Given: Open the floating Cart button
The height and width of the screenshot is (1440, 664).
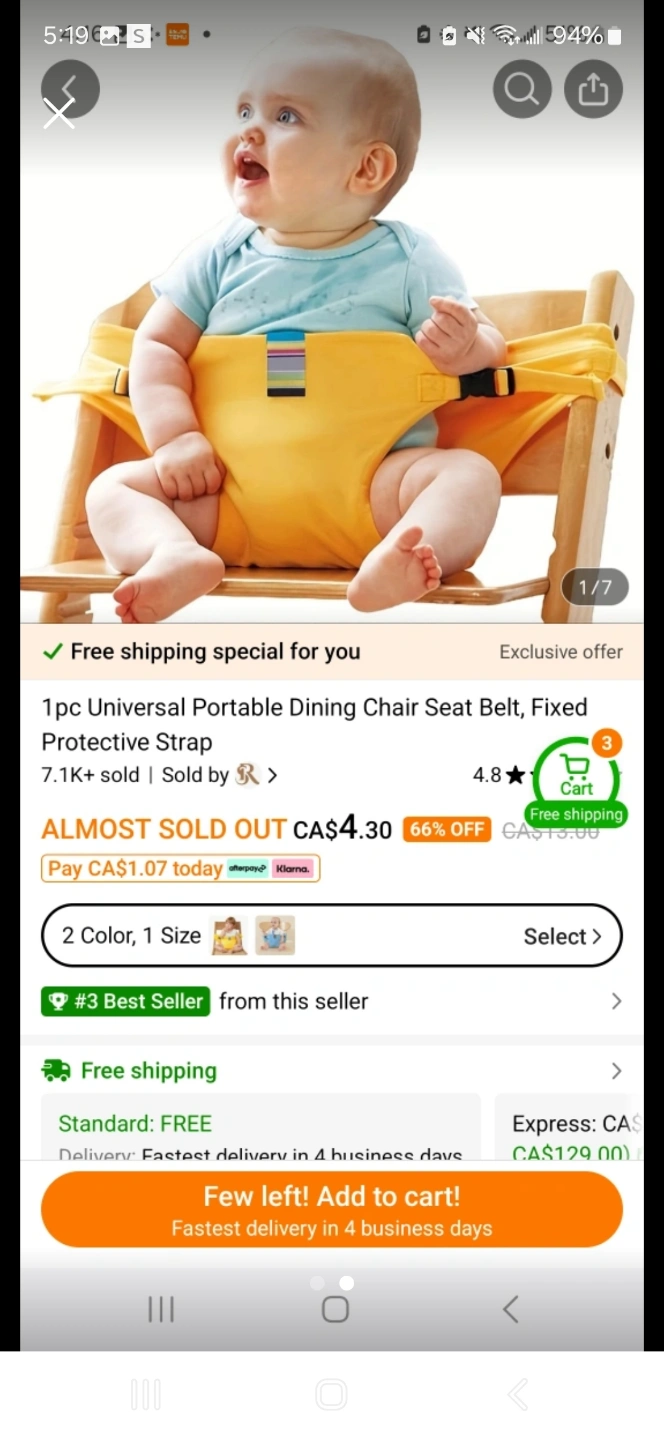Looking at the screenshot, I should [x=577, y=777].
